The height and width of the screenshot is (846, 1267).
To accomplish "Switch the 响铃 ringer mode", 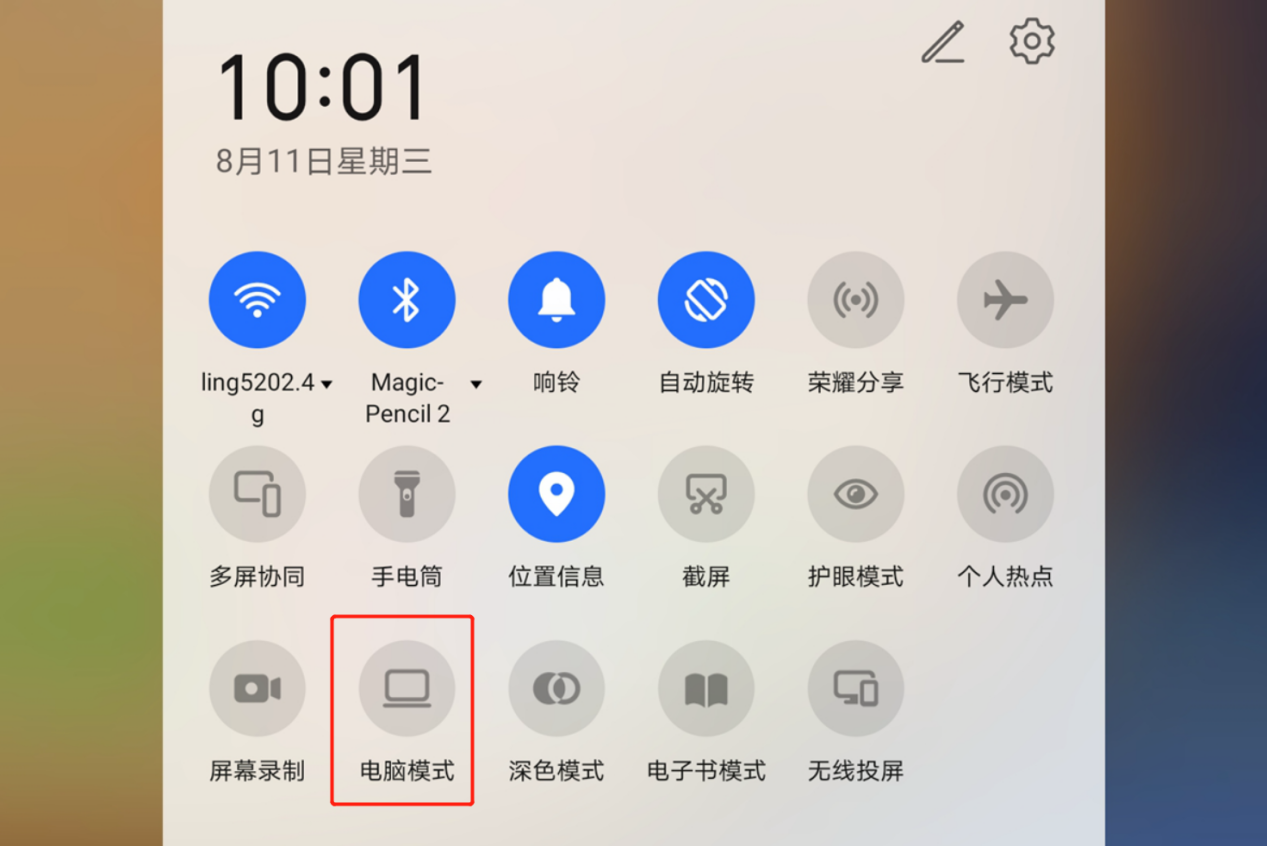I will pos(556,300).
